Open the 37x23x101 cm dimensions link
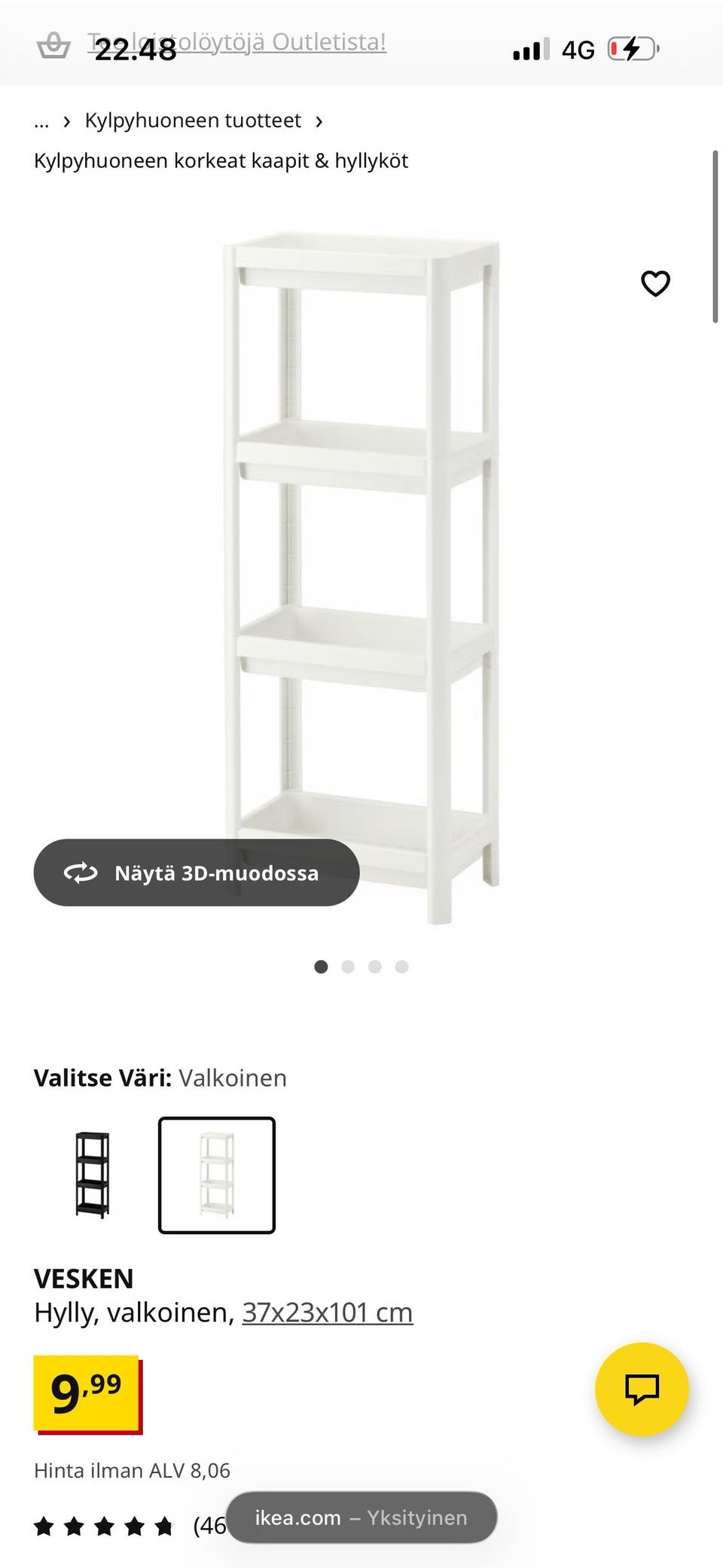 pos(327,1311)
